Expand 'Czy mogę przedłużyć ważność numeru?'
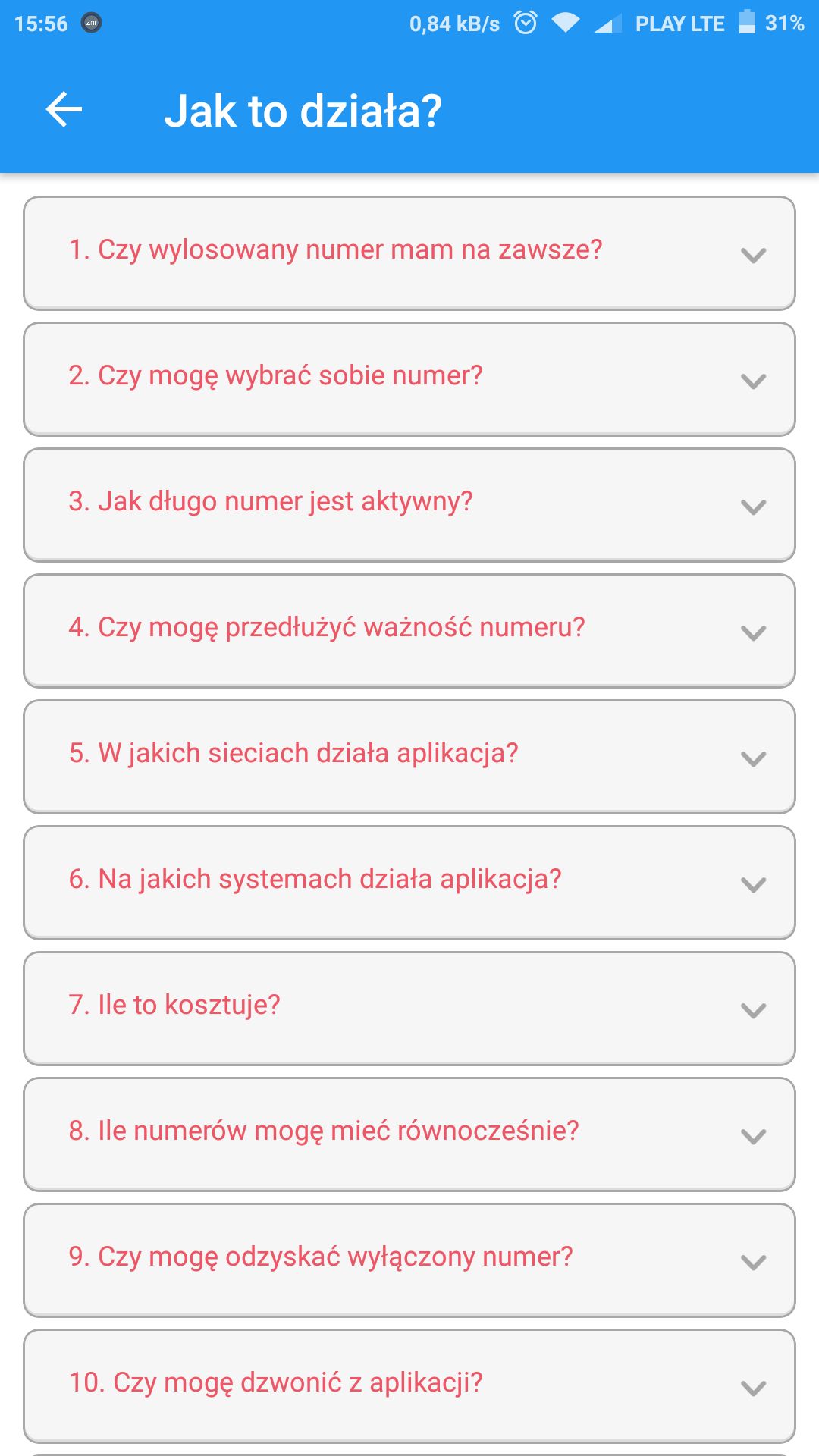Screen dimensions: 819x1456 [x=409, y=631]
